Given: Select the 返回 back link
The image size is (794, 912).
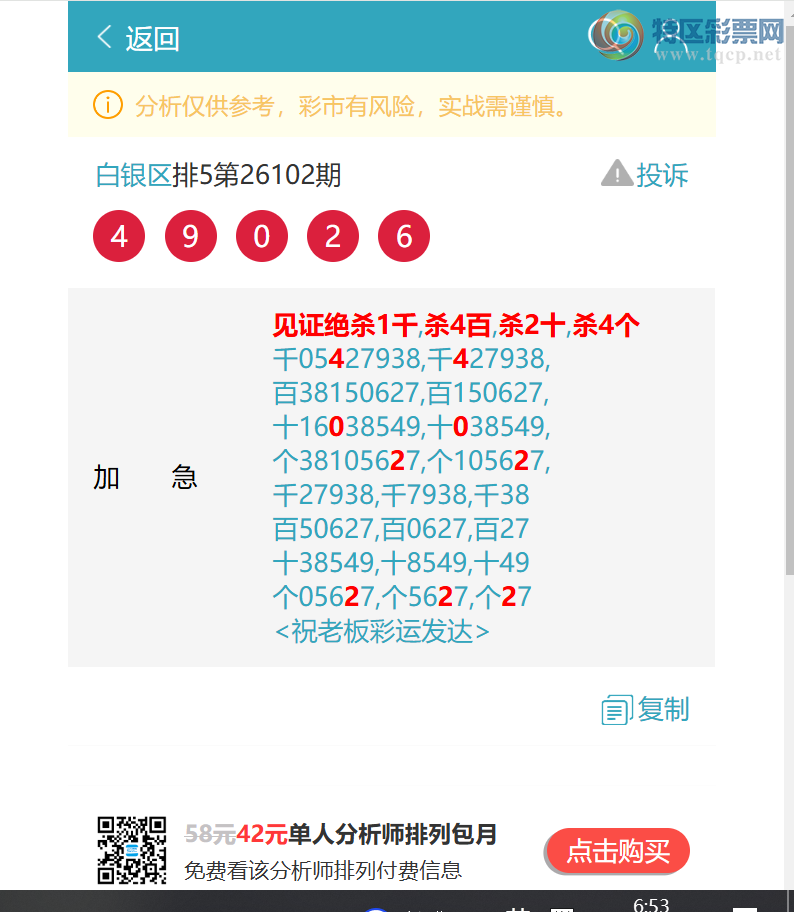Looking at the screenshot, I should pyautogui.click(x=150, y=37).
